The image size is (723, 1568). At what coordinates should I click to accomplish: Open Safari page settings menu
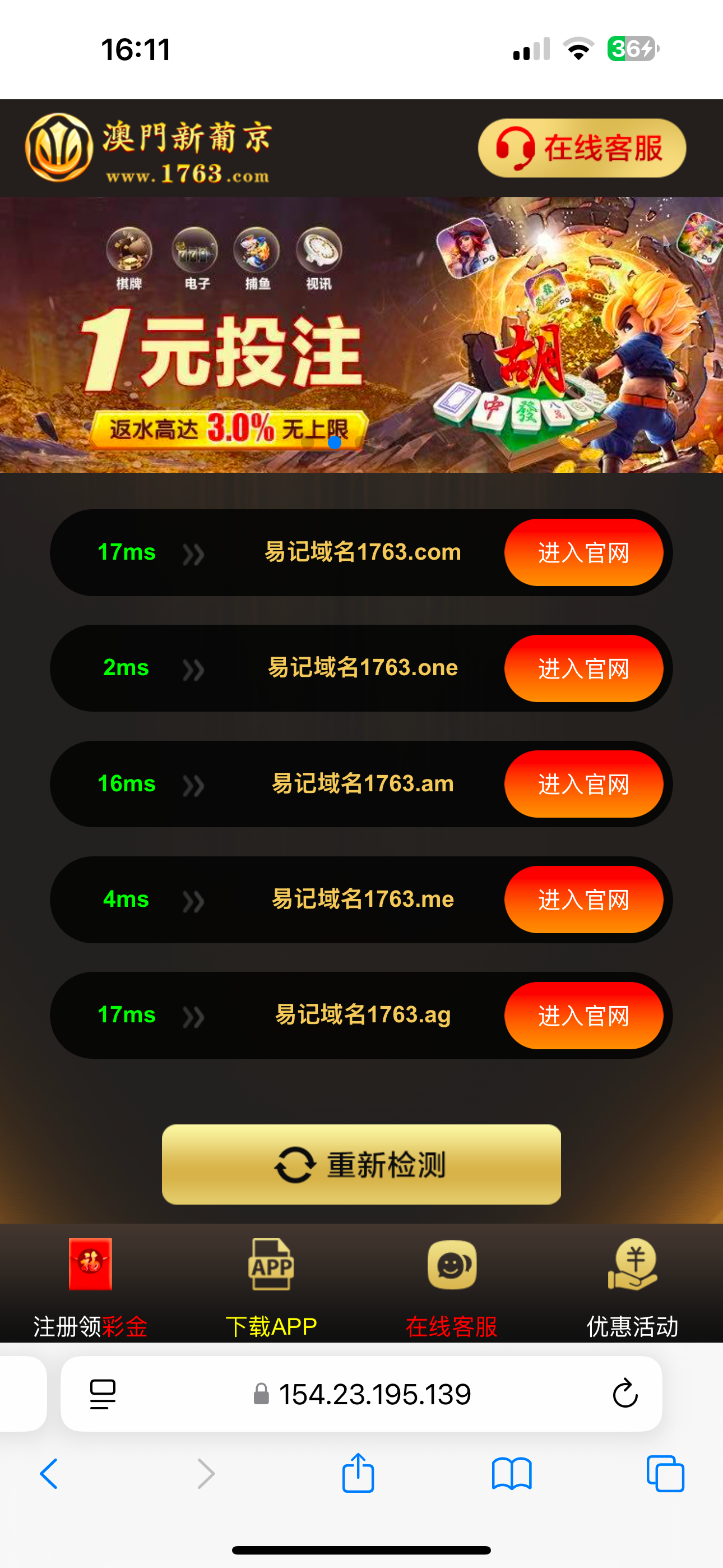102,1393
